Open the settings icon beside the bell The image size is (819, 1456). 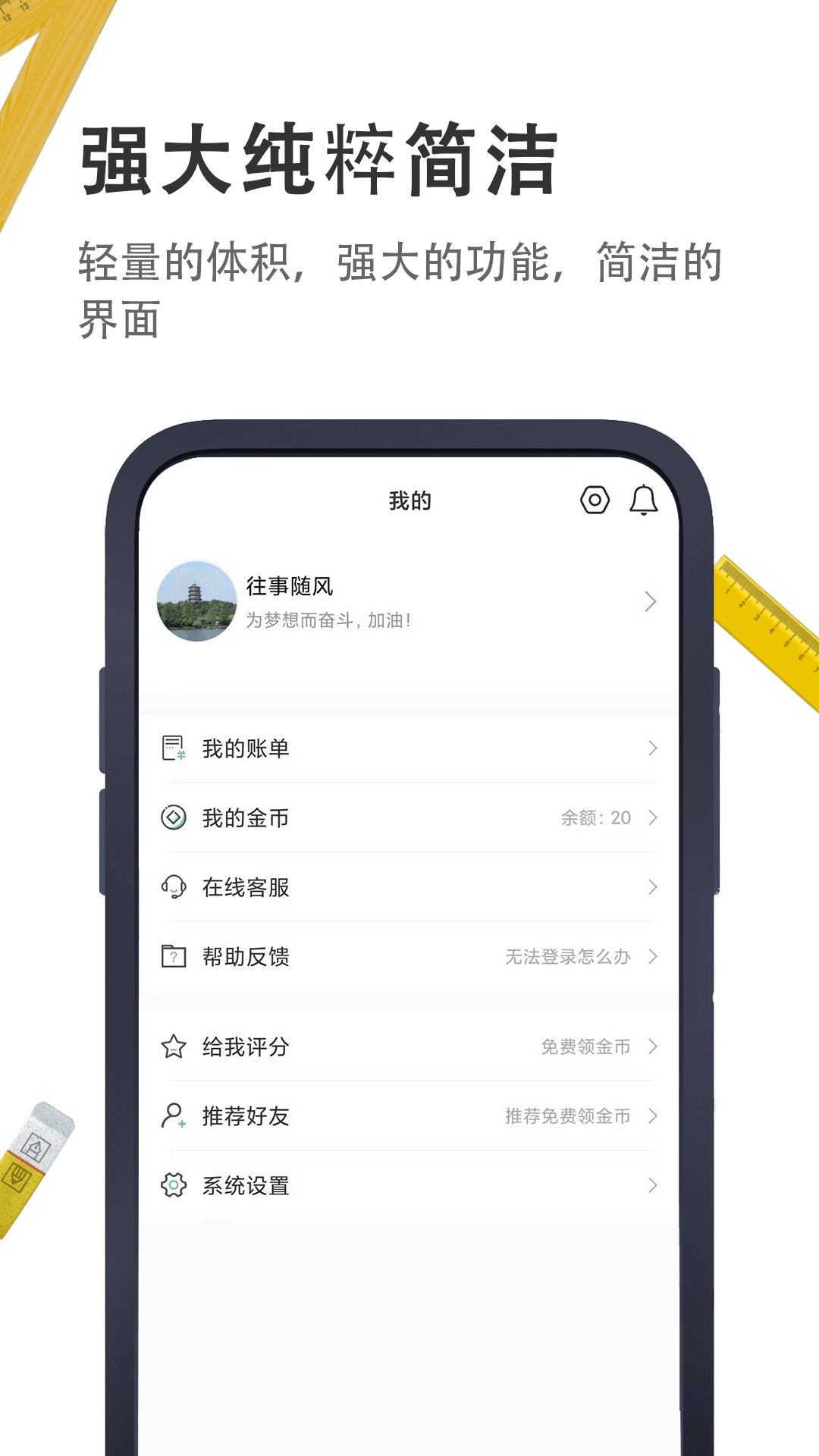(595, 500)
